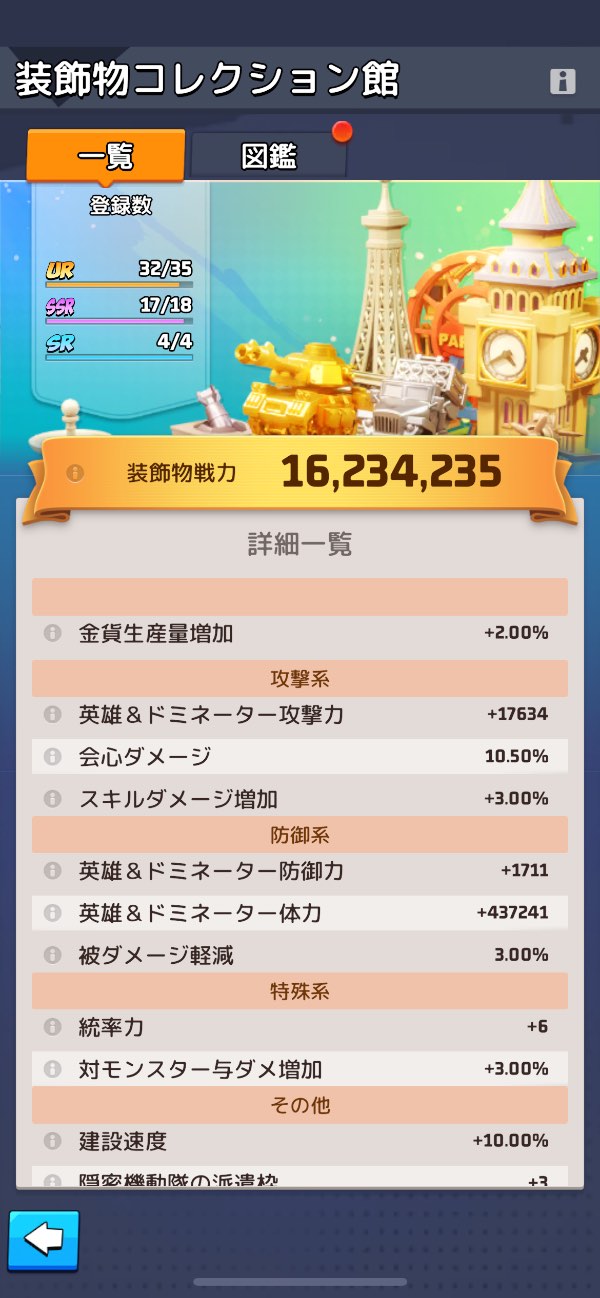This screenshot has height=1298, width=600.
Task: Select the 一覧 tab
Action: 106,156
